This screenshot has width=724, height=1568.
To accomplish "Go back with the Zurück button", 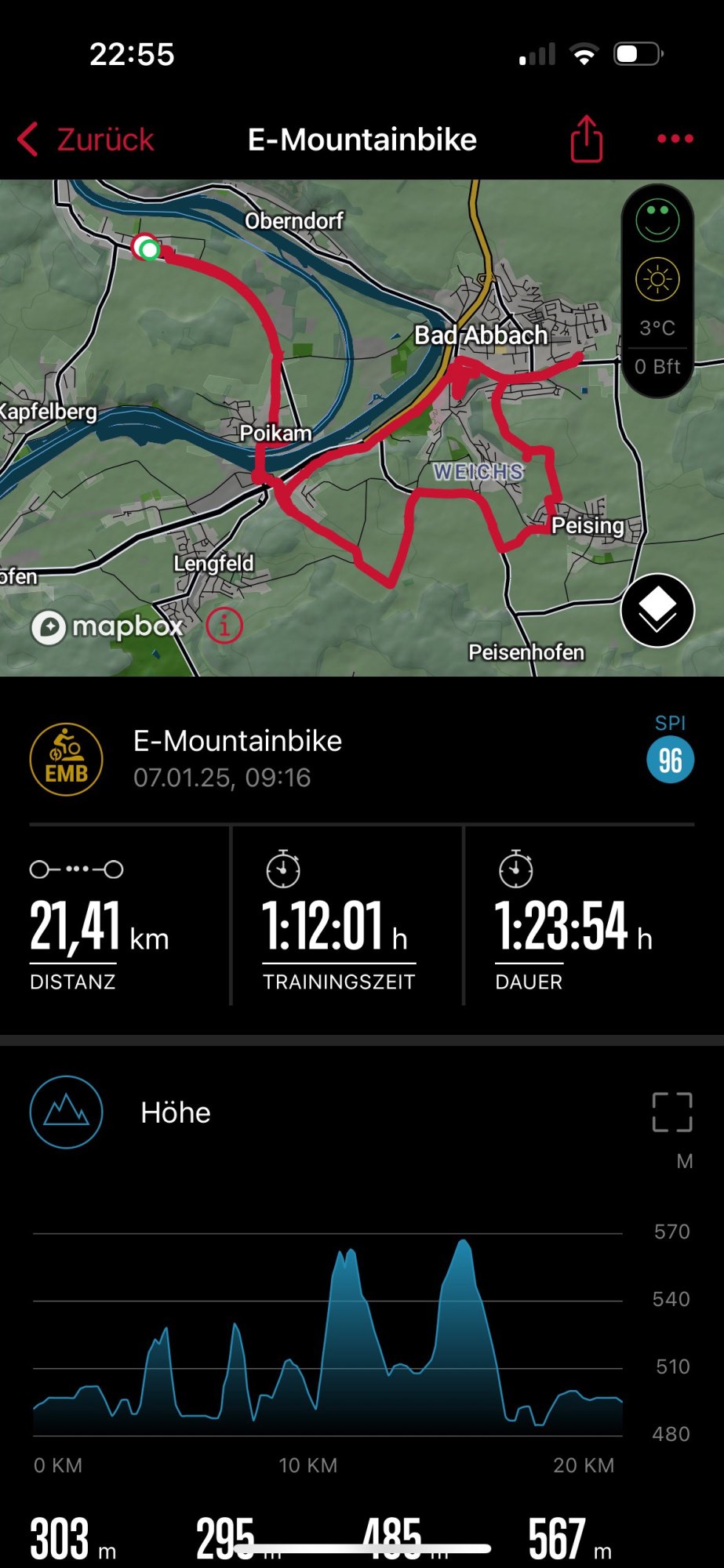I will [x=86, y=140].
